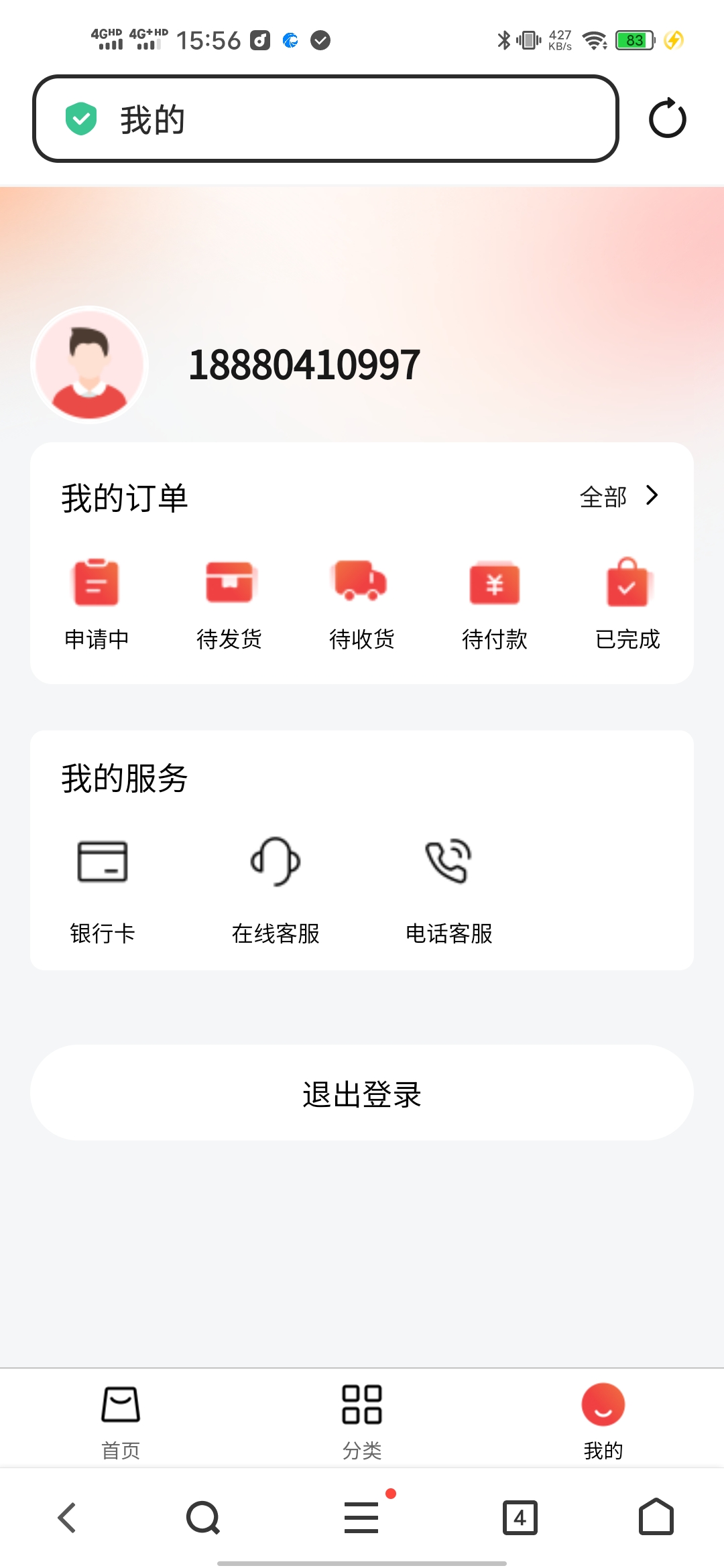Open the browser search icon

tap(203, 1518)
